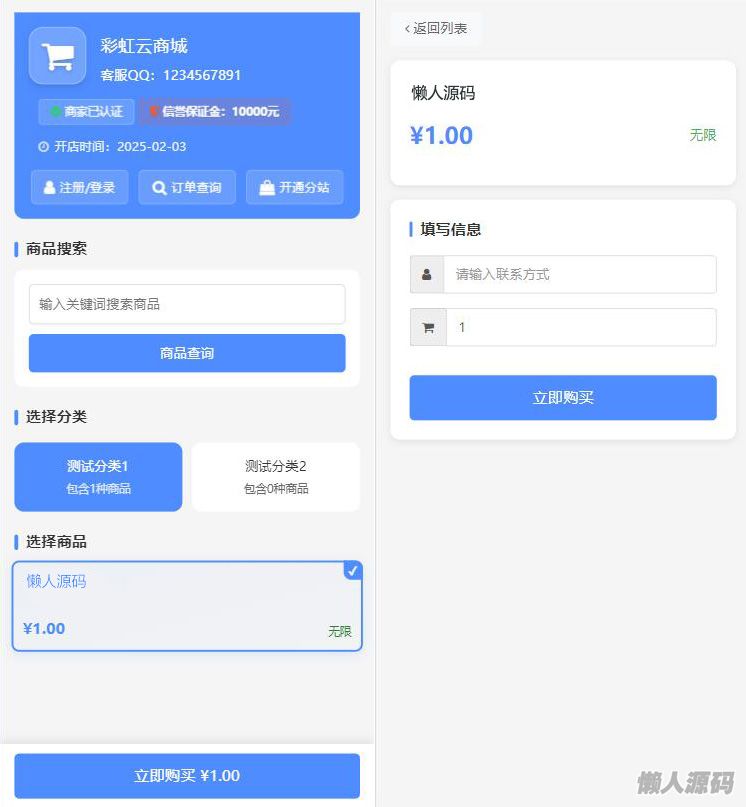This screenshot has width=746, height=807.
Task: Open 订单查询 order lookup
Action: tap(187, 187)
